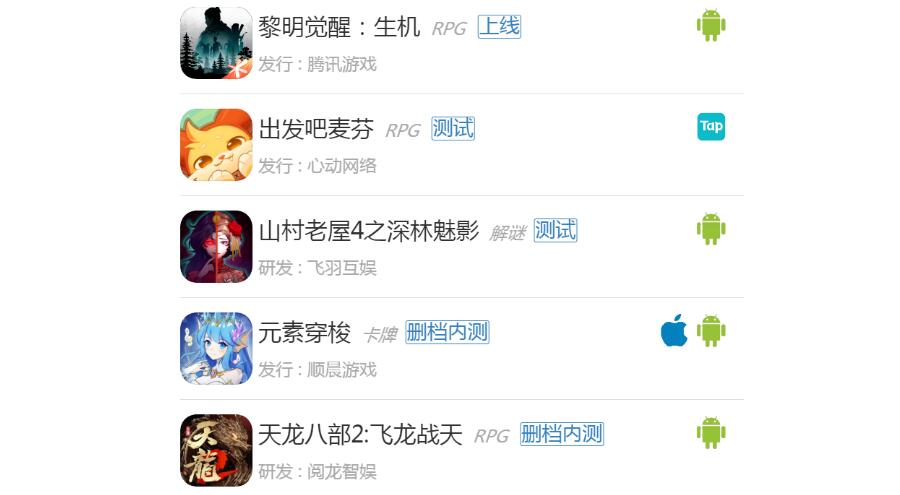Screen dimensions: 900x495
Task: Tap the Apple icon for 元素穿梭
Action: tap(675, 330)
